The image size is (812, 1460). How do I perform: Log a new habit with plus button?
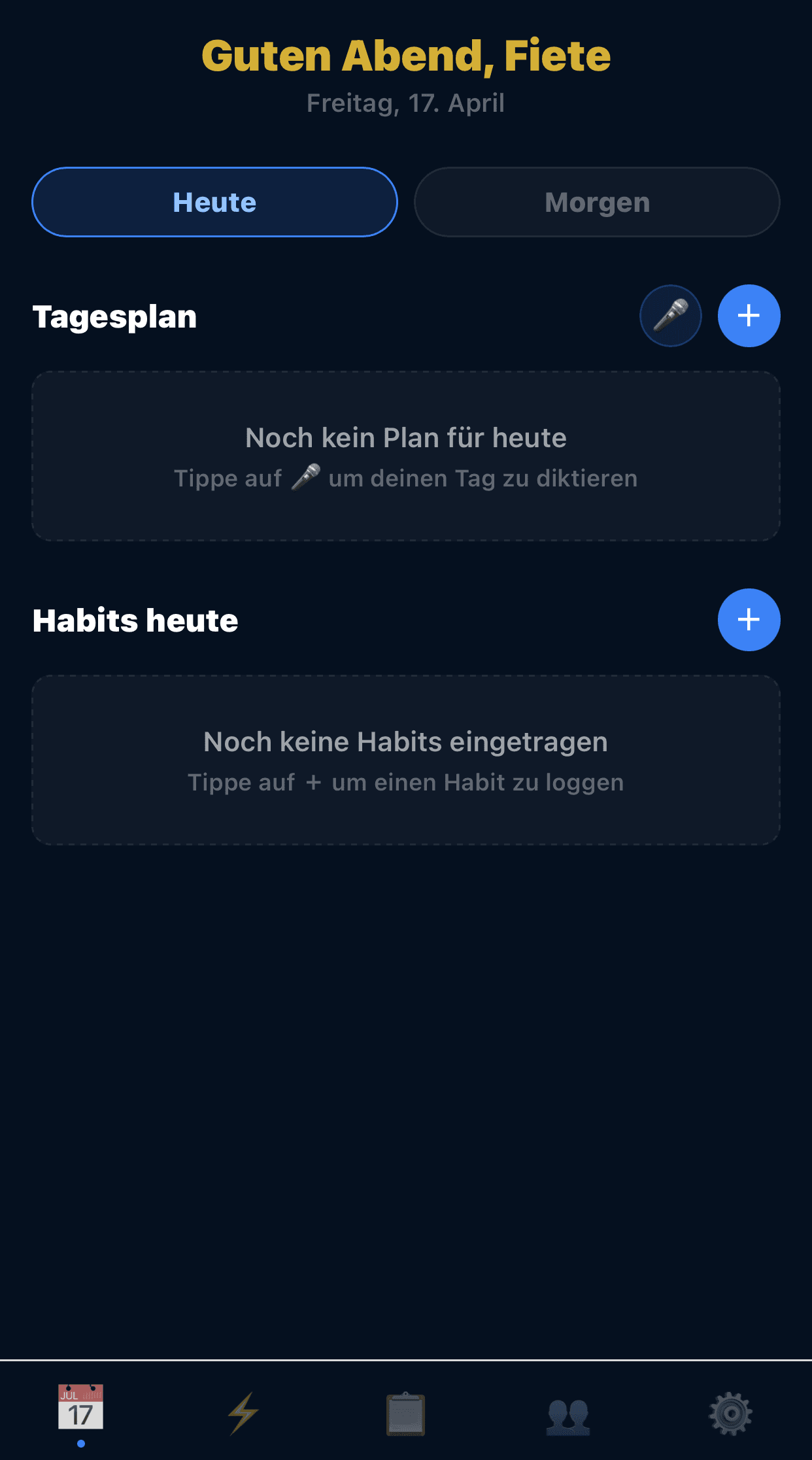(x=749, y=620)
